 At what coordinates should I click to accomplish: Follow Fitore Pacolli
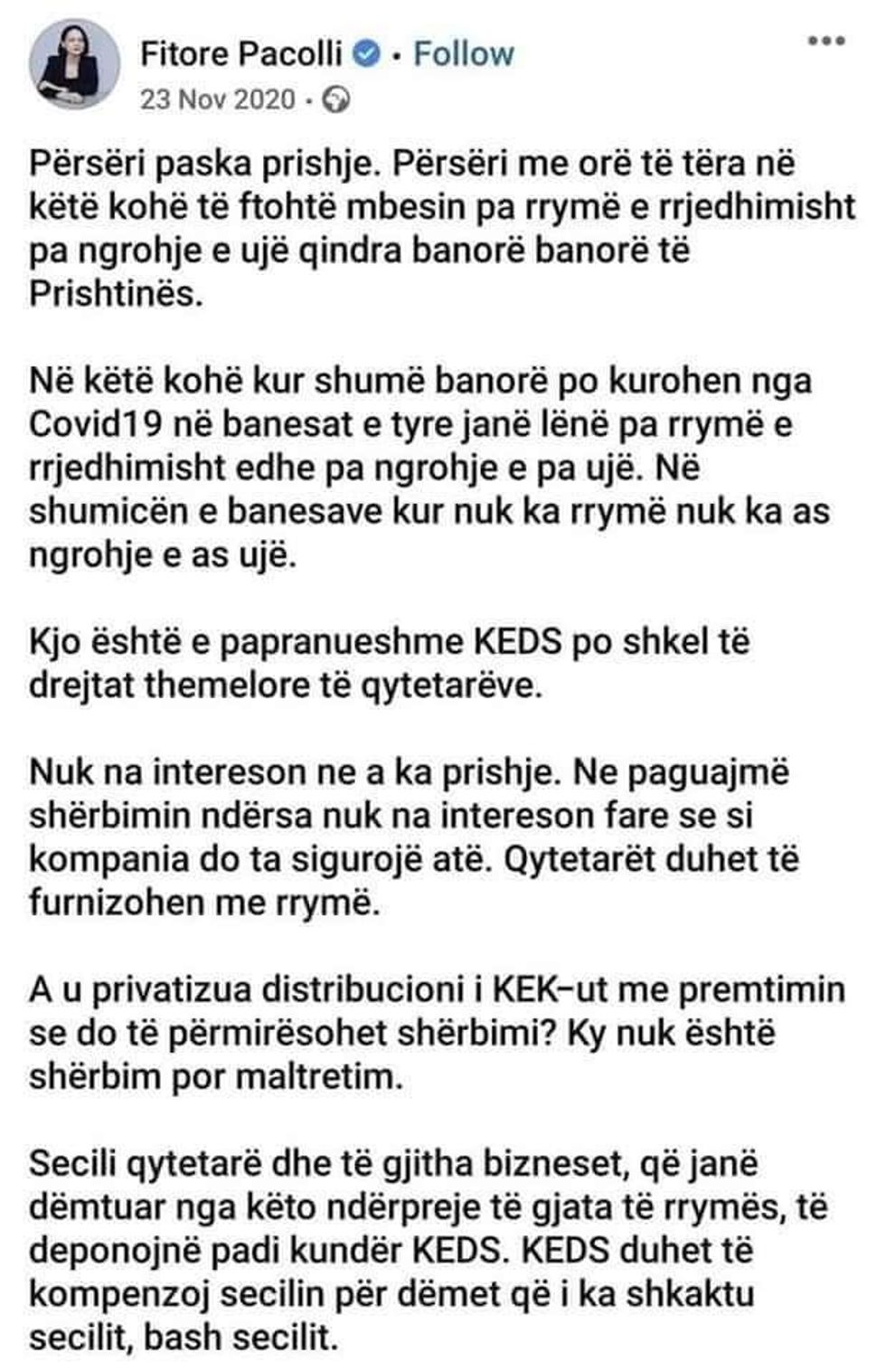pyautogui.click(x=463, y=54)
